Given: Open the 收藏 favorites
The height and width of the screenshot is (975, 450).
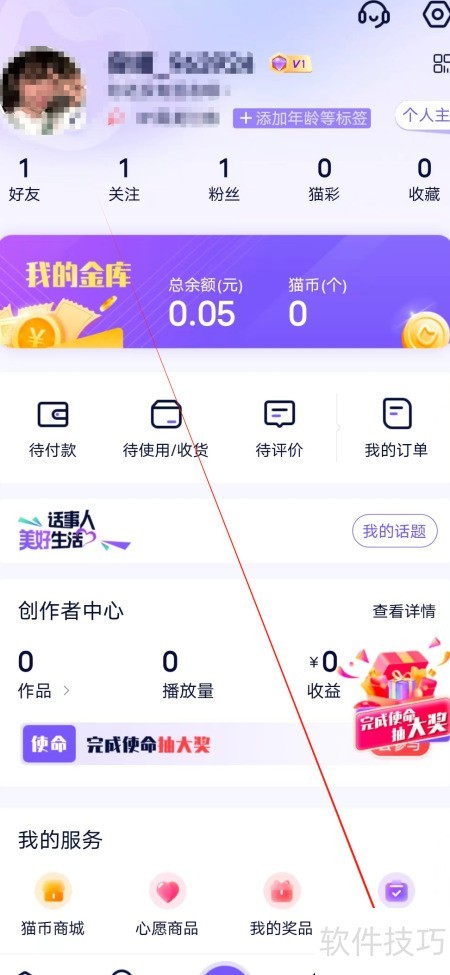Looking at the screenshot, I should 425,180.
